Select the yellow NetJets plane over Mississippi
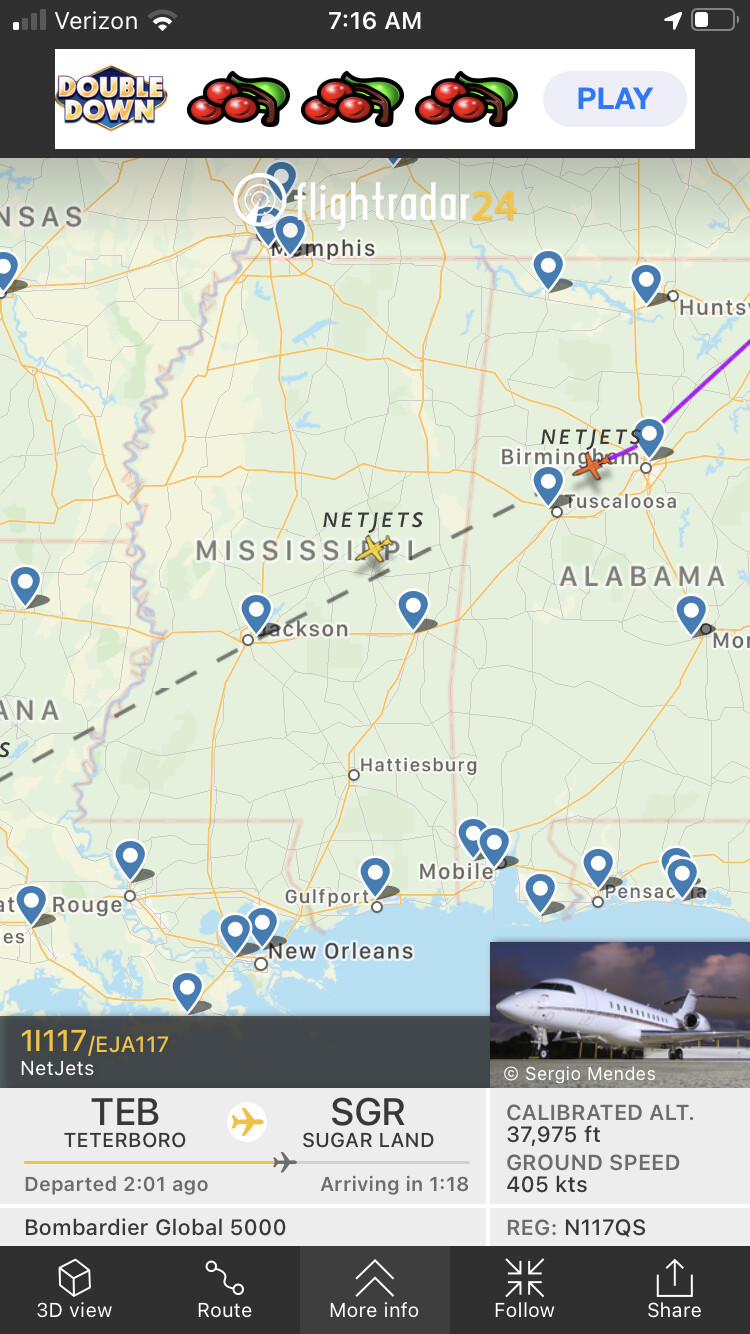 (375, 548)
